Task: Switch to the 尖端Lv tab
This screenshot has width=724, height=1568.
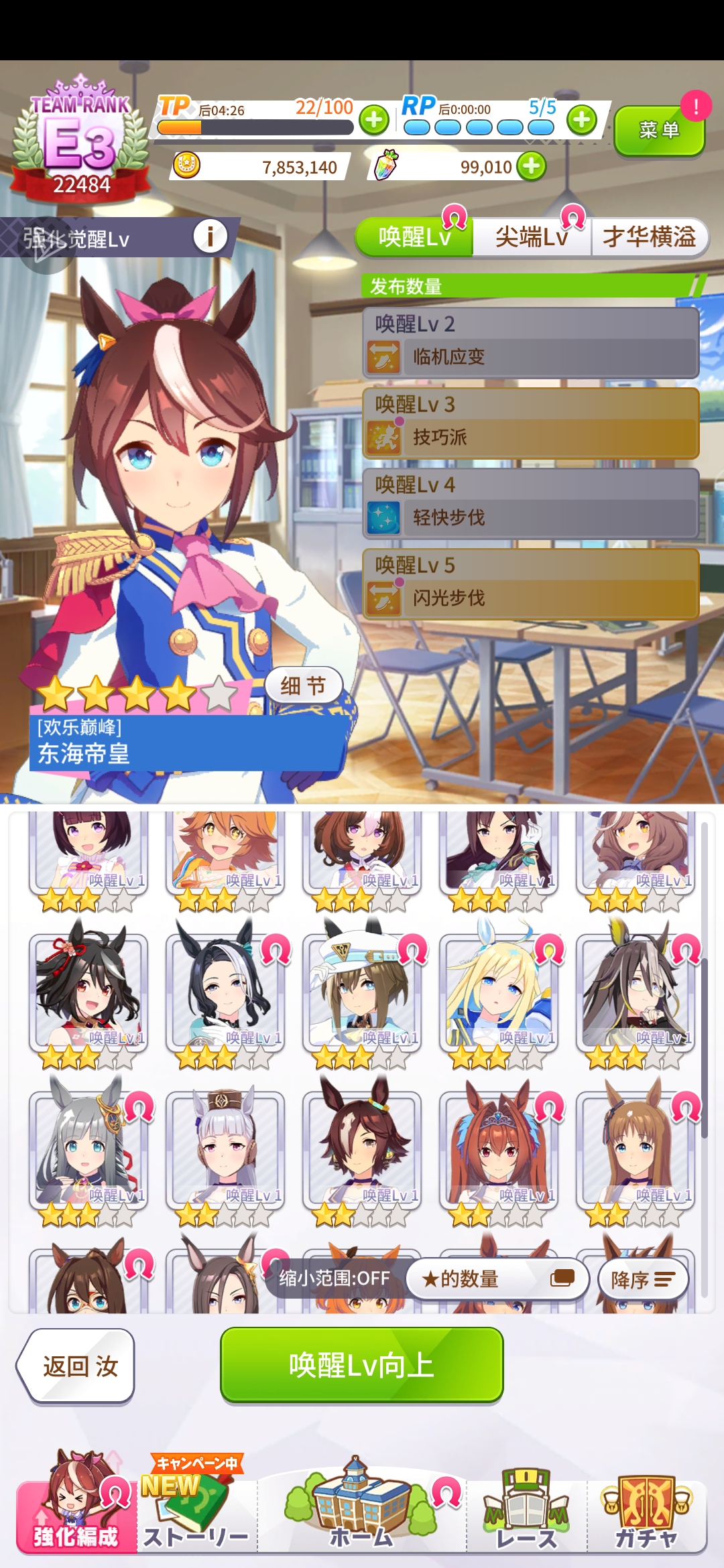Action: point(532,237)
